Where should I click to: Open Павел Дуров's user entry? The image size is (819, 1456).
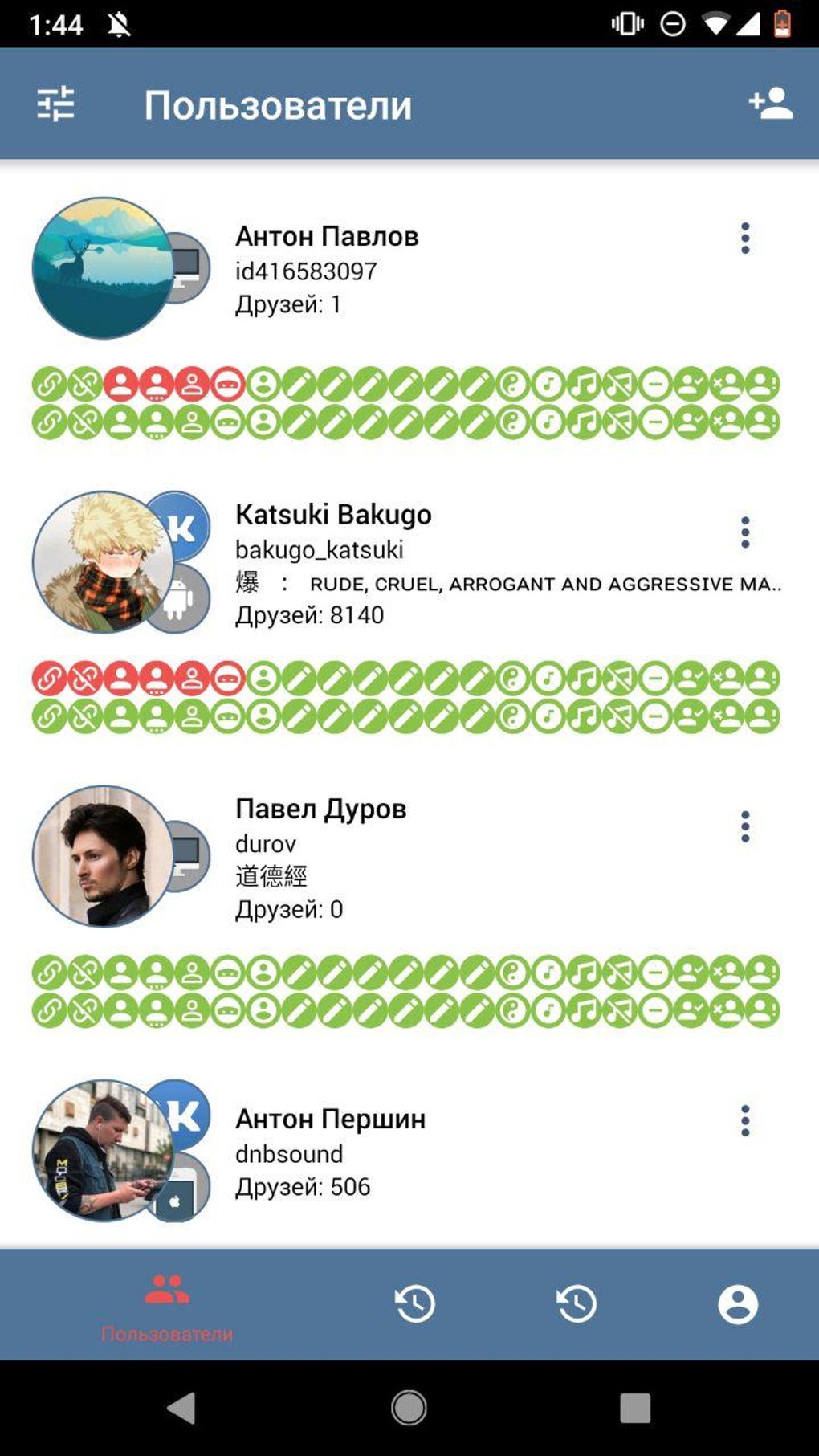point(320,809)
